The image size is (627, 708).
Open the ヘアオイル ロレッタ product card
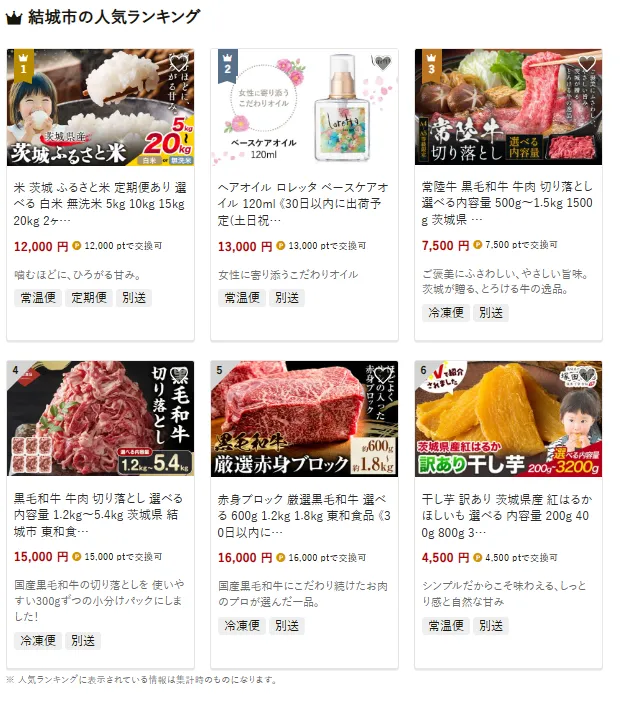pyautogui.click(x=304, y=199)
